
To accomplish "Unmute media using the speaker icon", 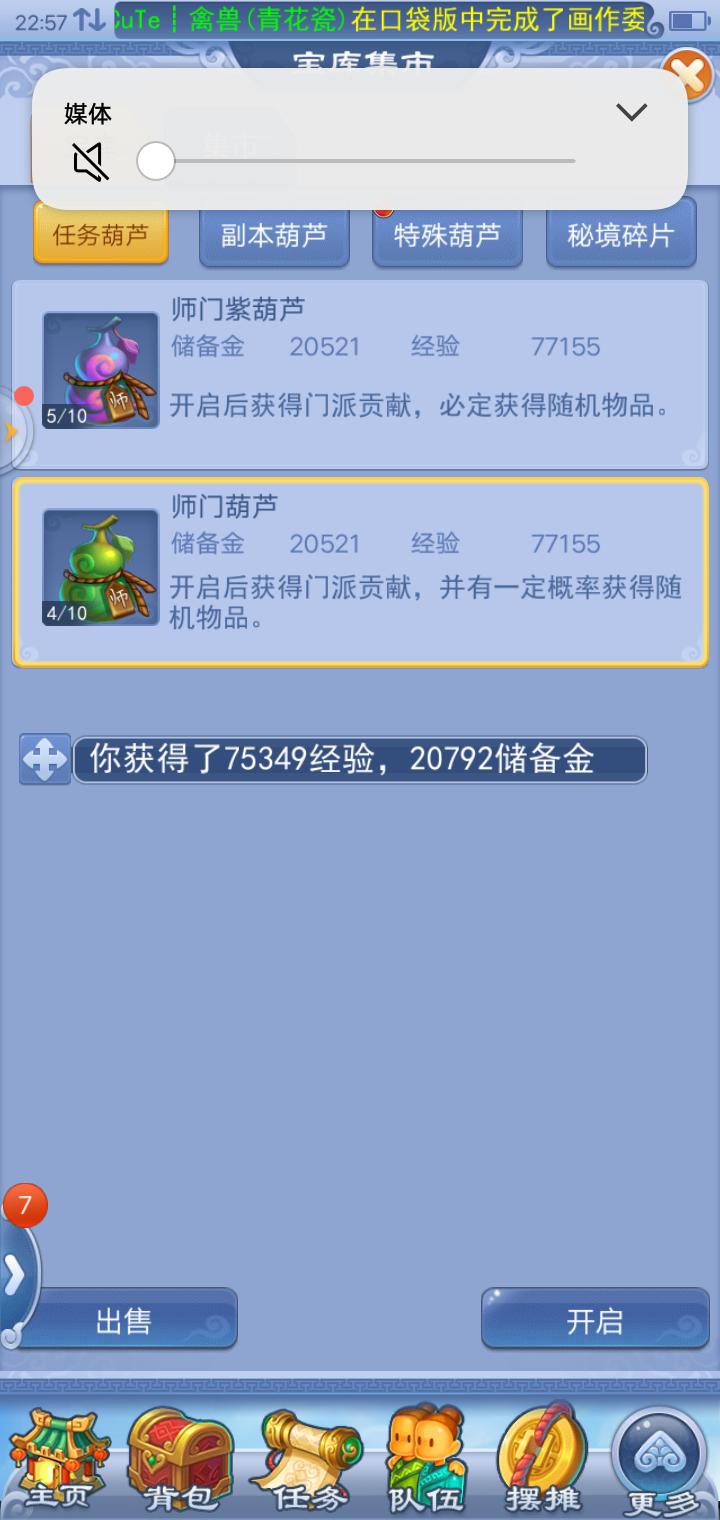I will [90, 161].
